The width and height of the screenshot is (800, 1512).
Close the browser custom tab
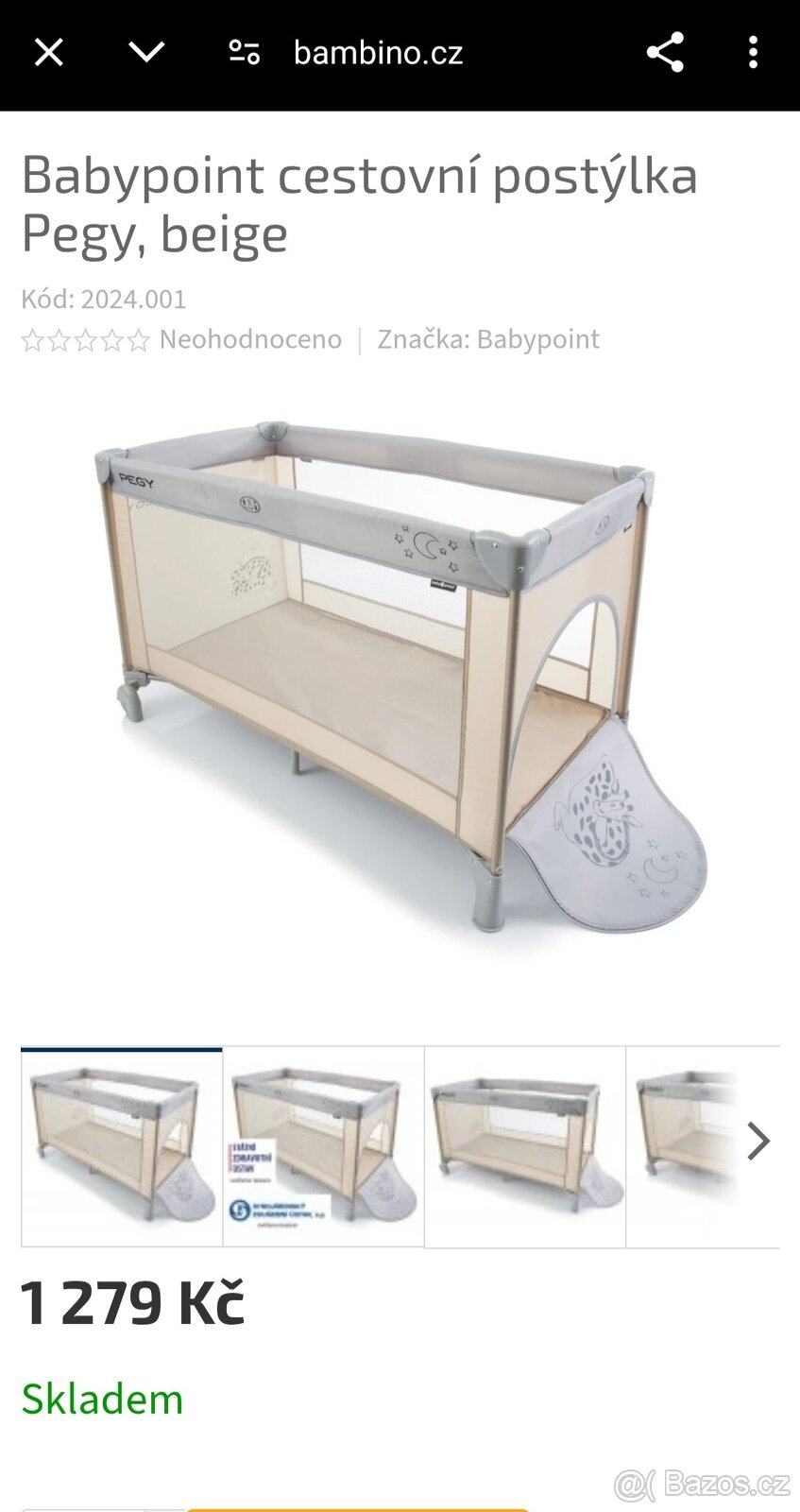(48, 53)
